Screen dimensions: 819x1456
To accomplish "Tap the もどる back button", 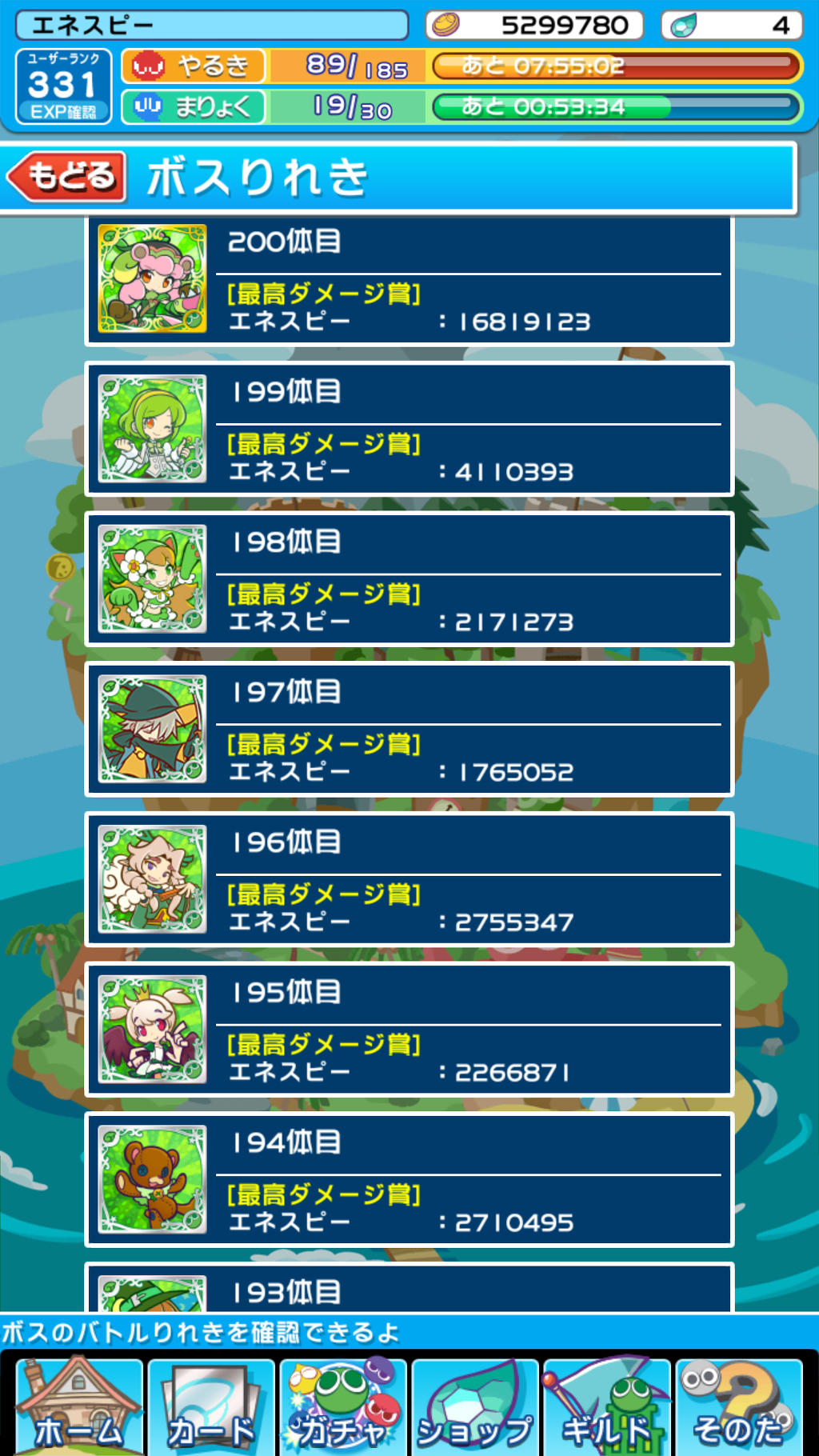I will (x=68, y=176).
